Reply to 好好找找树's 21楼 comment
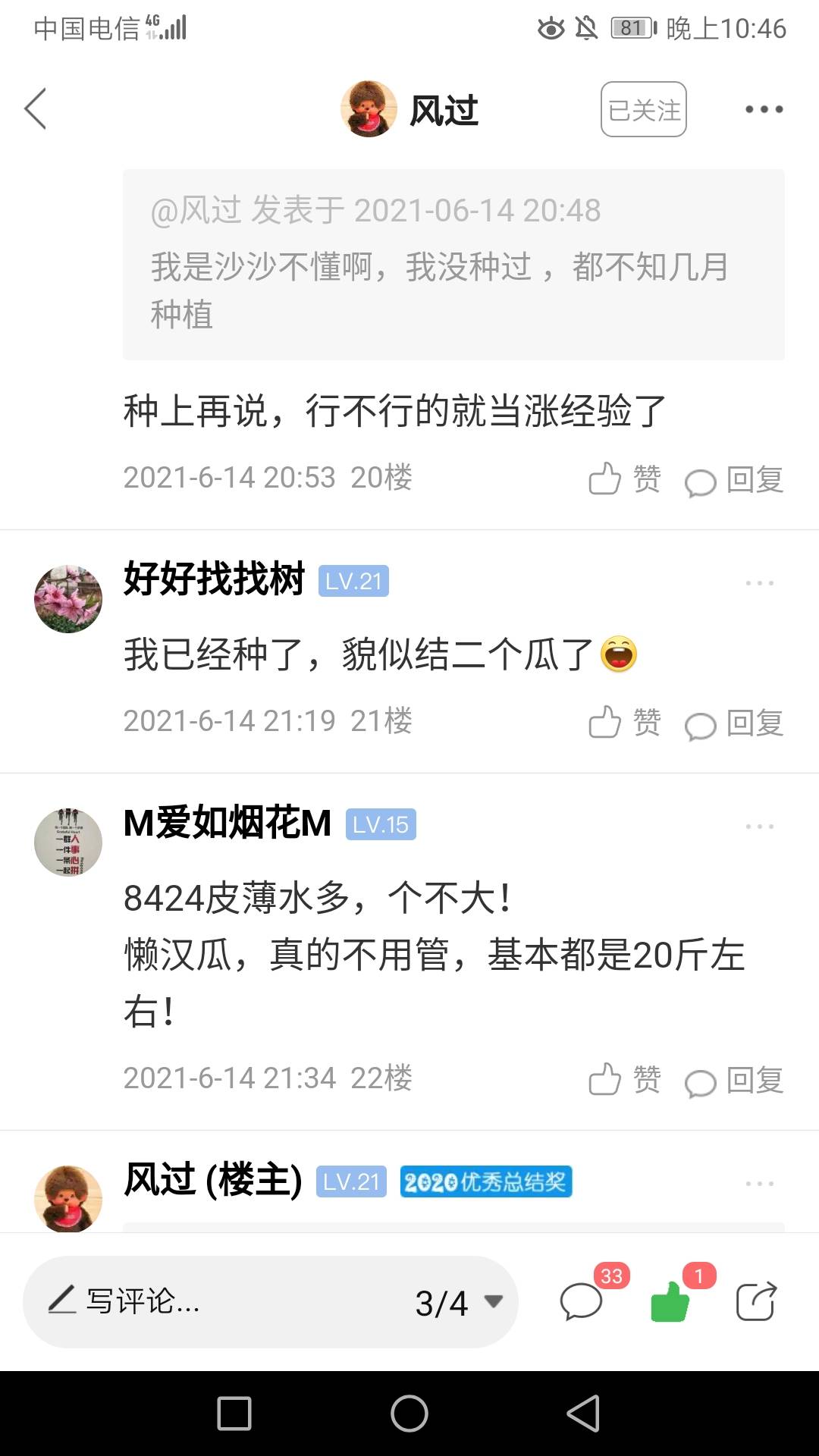Viewport: 819px width, 1456px height. point(734,723)
